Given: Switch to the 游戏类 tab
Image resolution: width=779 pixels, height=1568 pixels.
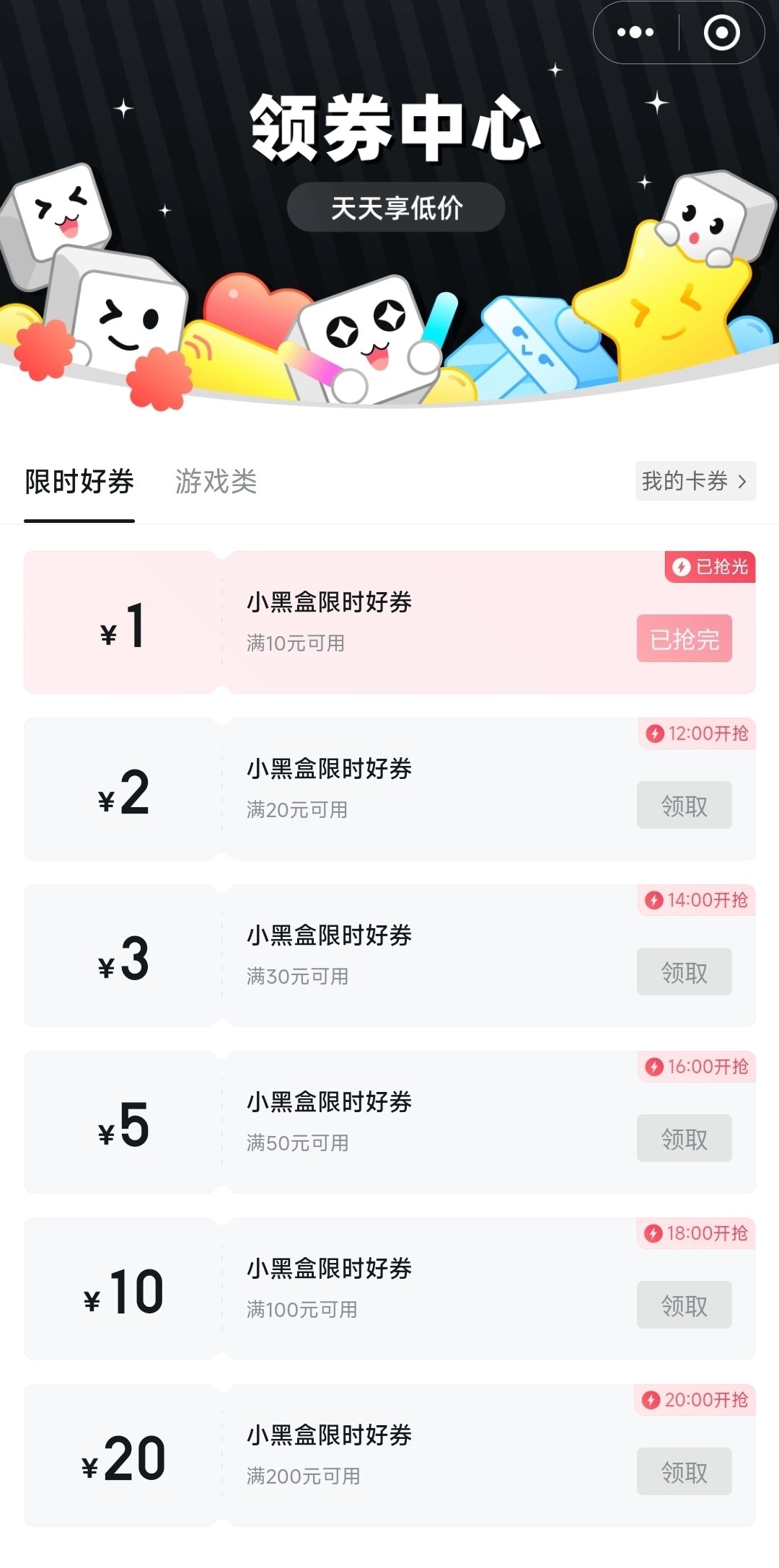Looking at the screenshot, I should (216, 482).
